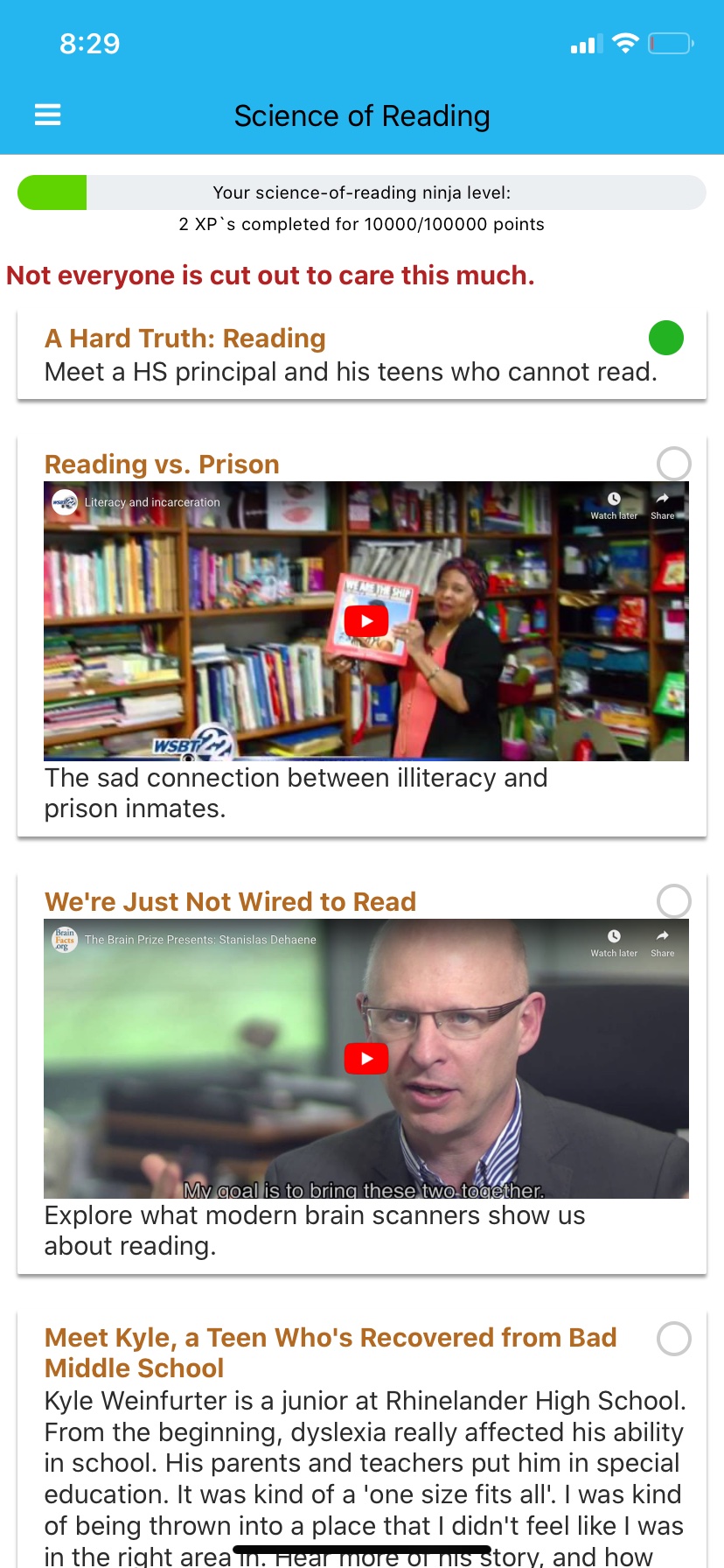Viewport: 724px width, 1568px height.
Task: Mark 'Reading vs. Prison' as completed
Action: click(x=674, y=464)
